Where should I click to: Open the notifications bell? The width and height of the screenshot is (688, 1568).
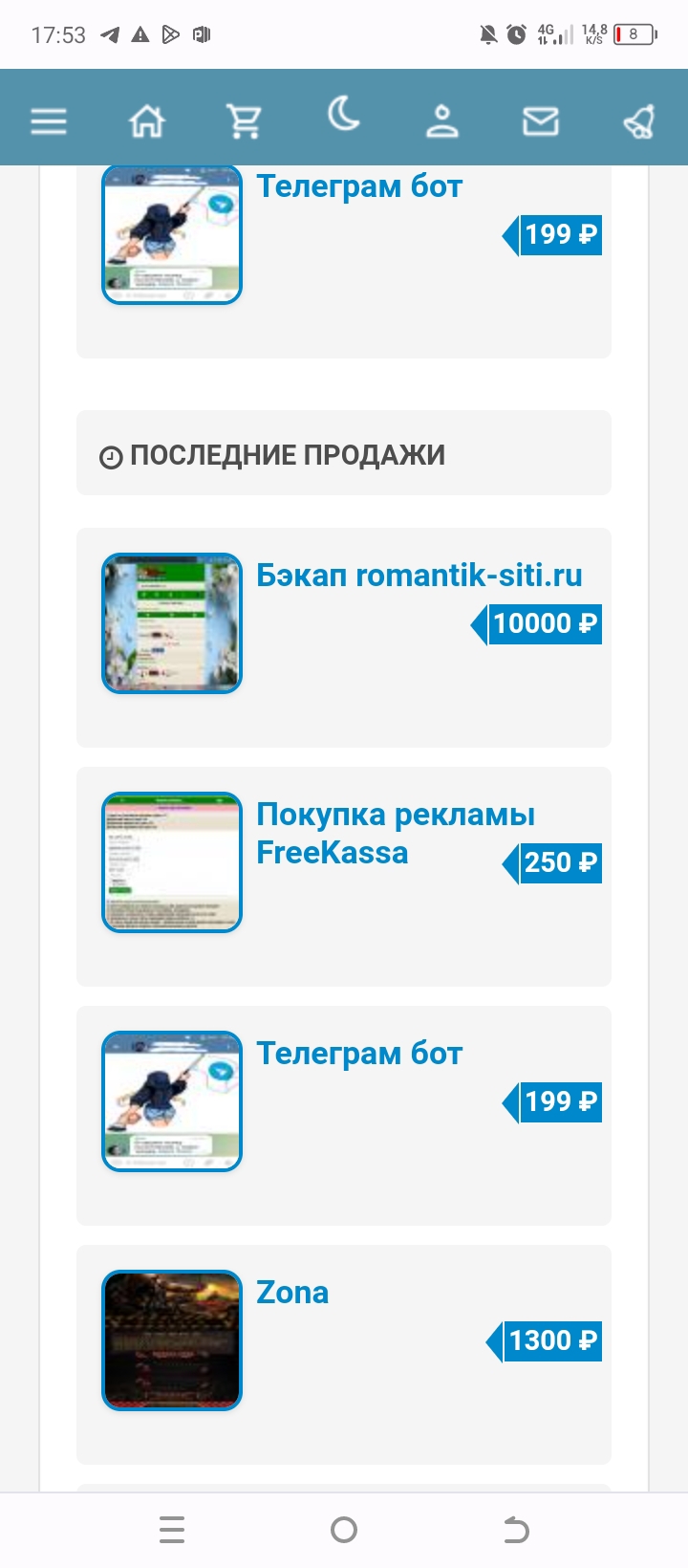point(638,121)
